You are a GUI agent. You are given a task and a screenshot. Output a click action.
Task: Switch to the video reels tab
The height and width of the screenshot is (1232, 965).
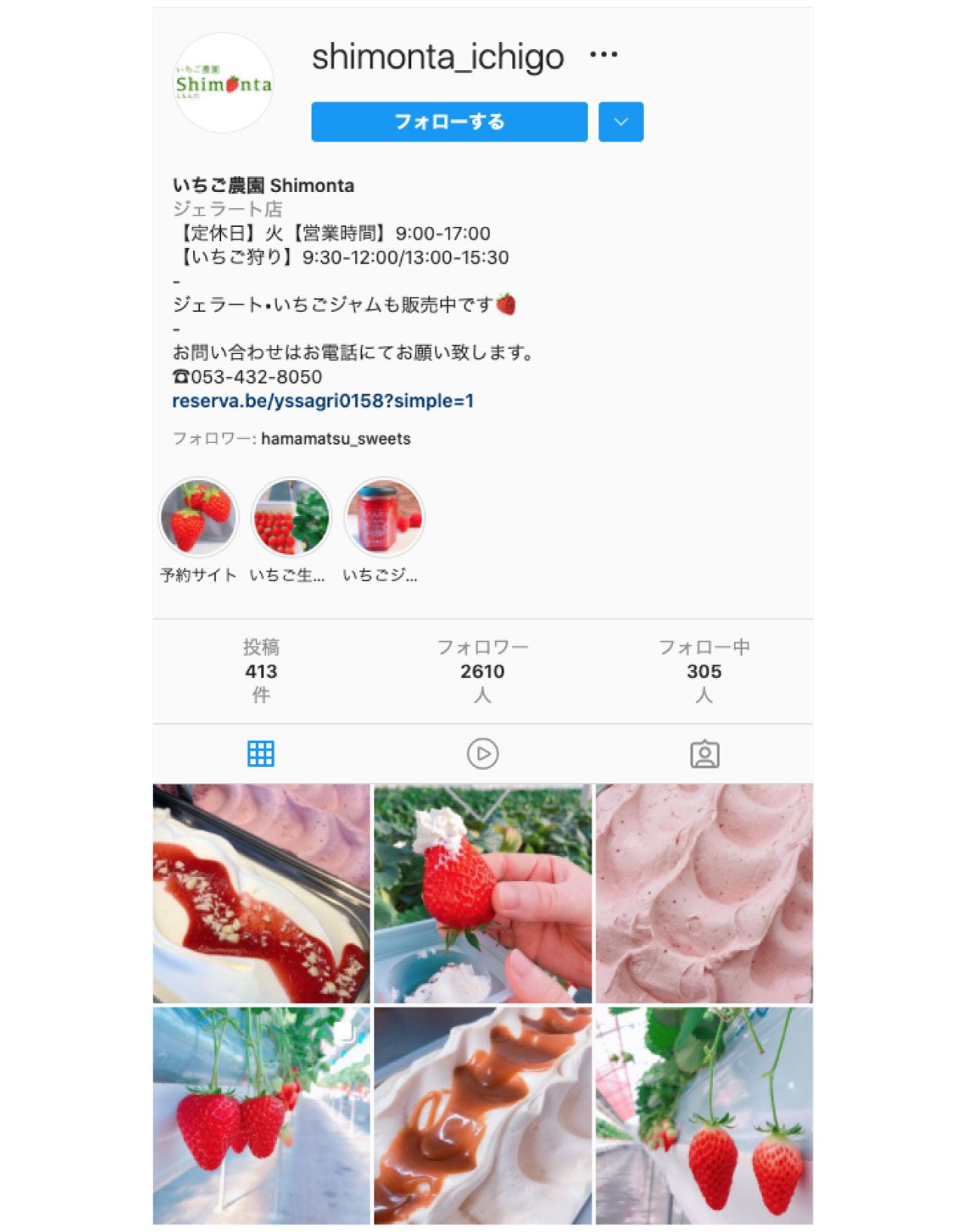482,754
